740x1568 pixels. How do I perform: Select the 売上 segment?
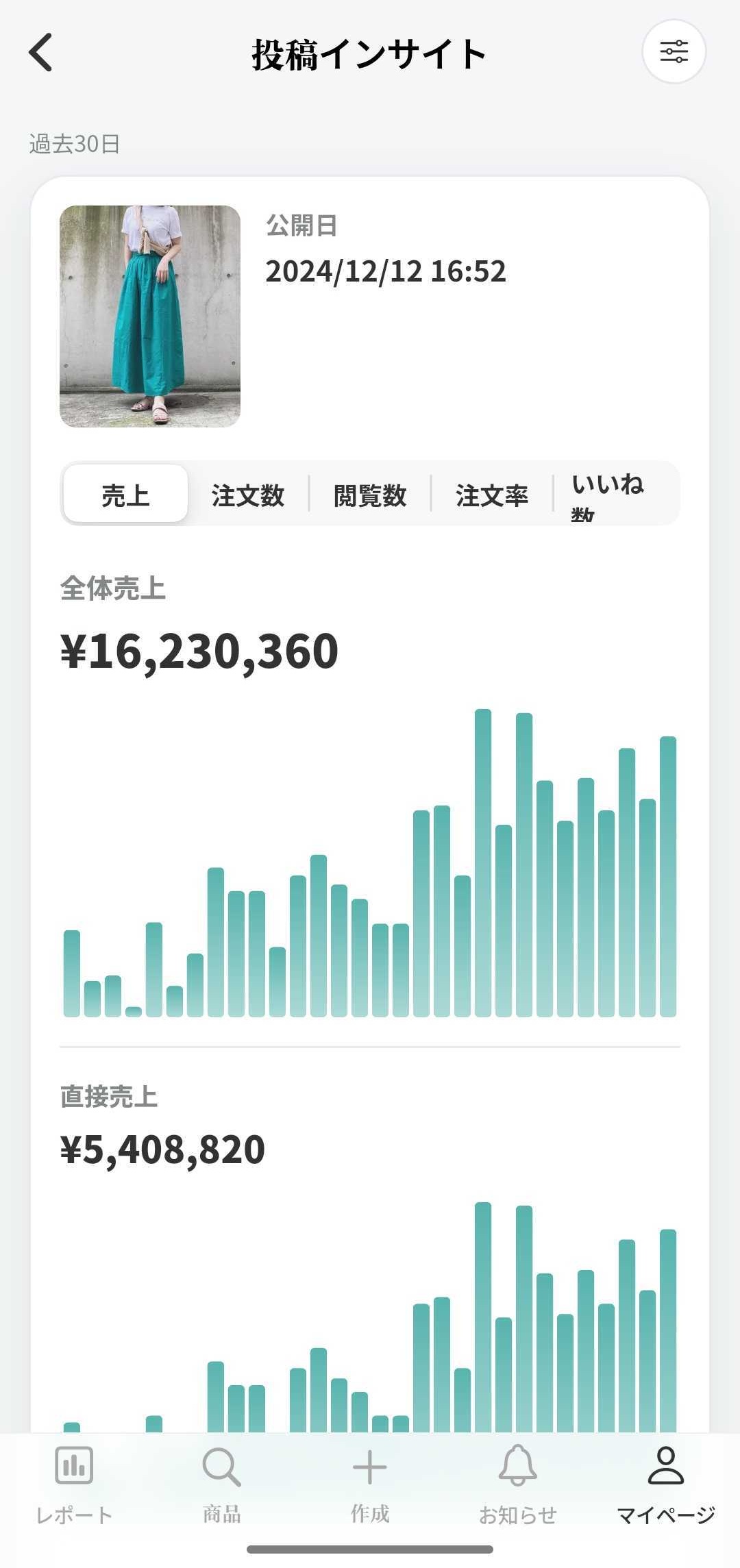pyautogui.click(x=125, y=494)
